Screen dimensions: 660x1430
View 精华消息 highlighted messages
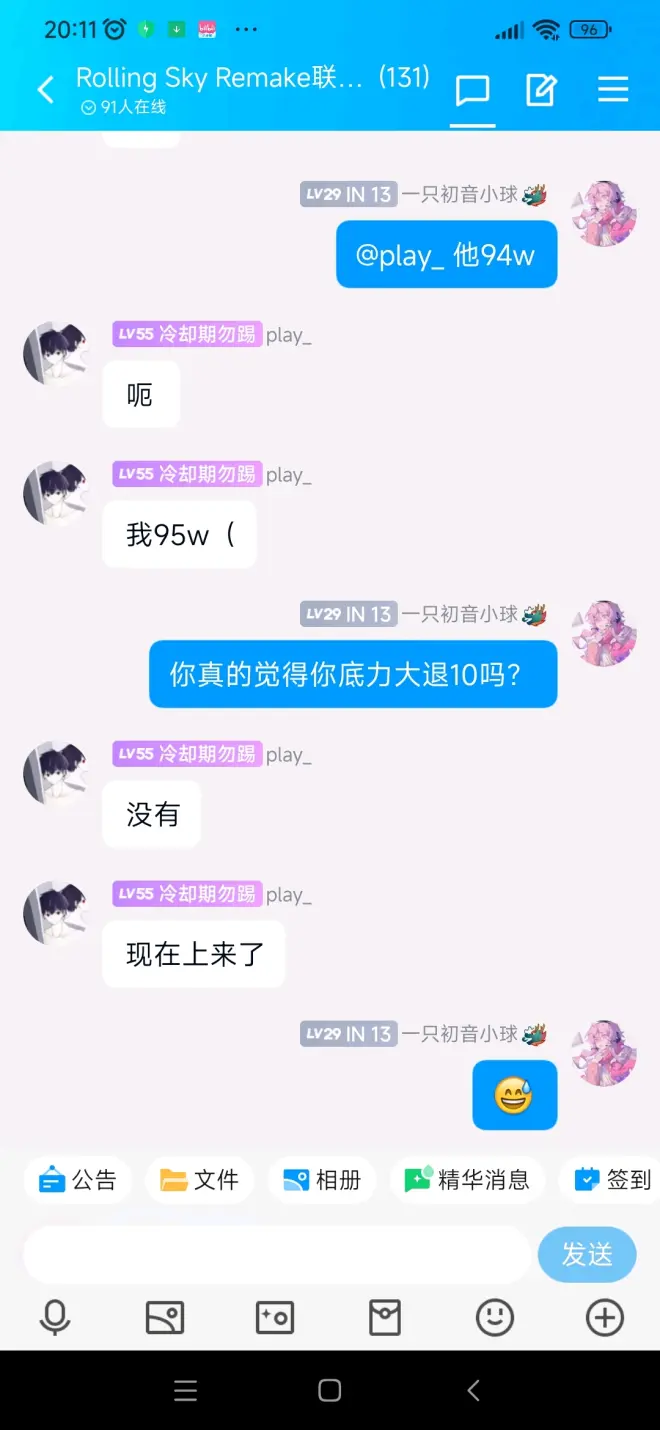coord(467,1180)
